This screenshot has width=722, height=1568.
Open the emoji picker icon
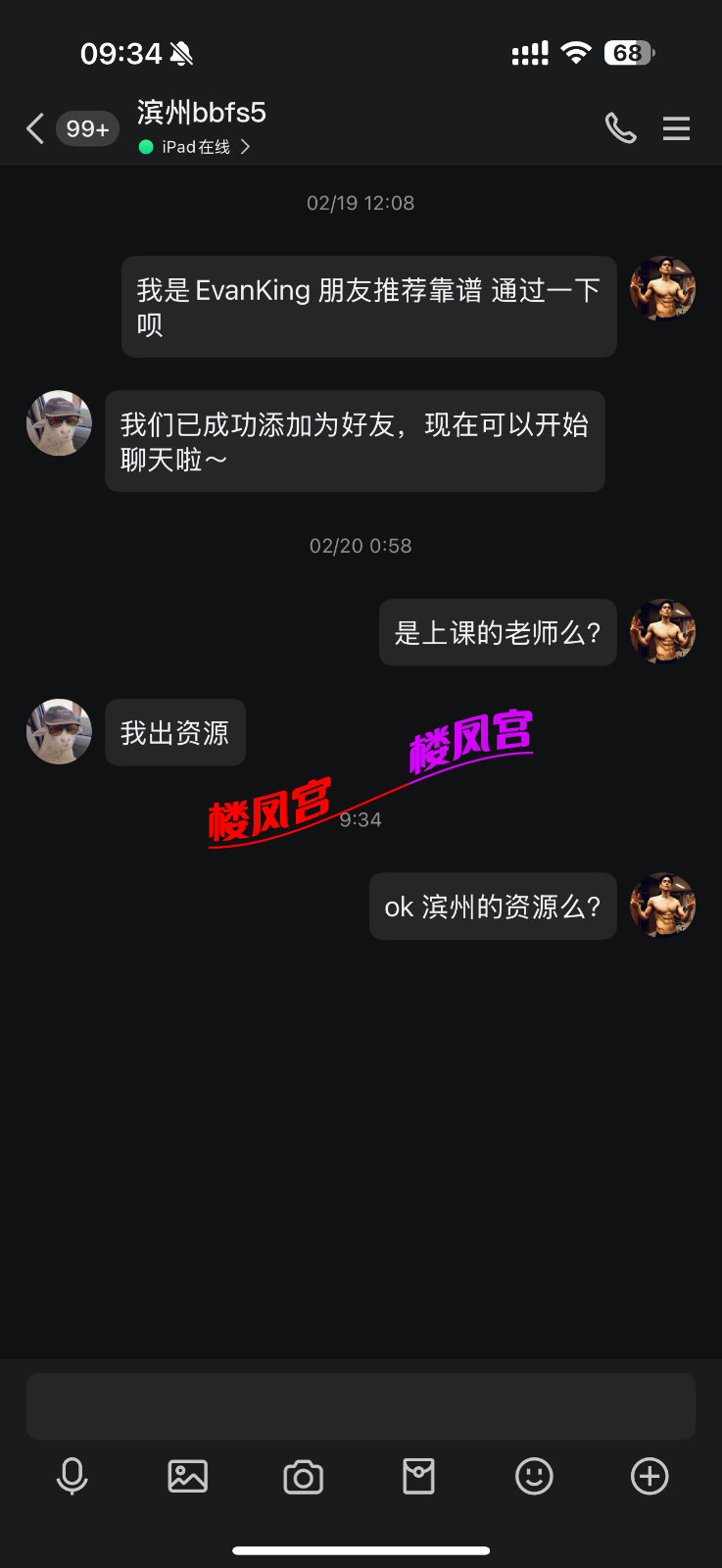[534, 1476]
